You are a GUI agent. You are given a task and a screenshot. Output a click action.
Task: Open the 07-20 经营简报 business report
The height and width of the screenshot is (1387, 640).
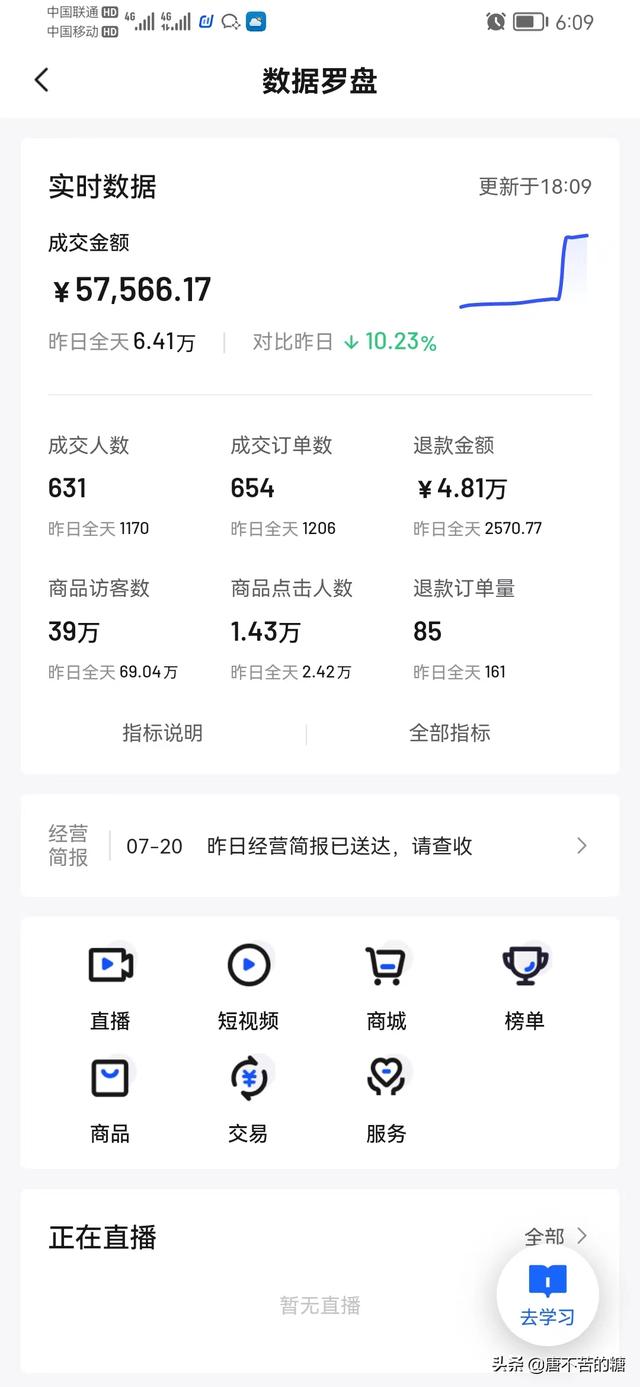pos(320,846)
